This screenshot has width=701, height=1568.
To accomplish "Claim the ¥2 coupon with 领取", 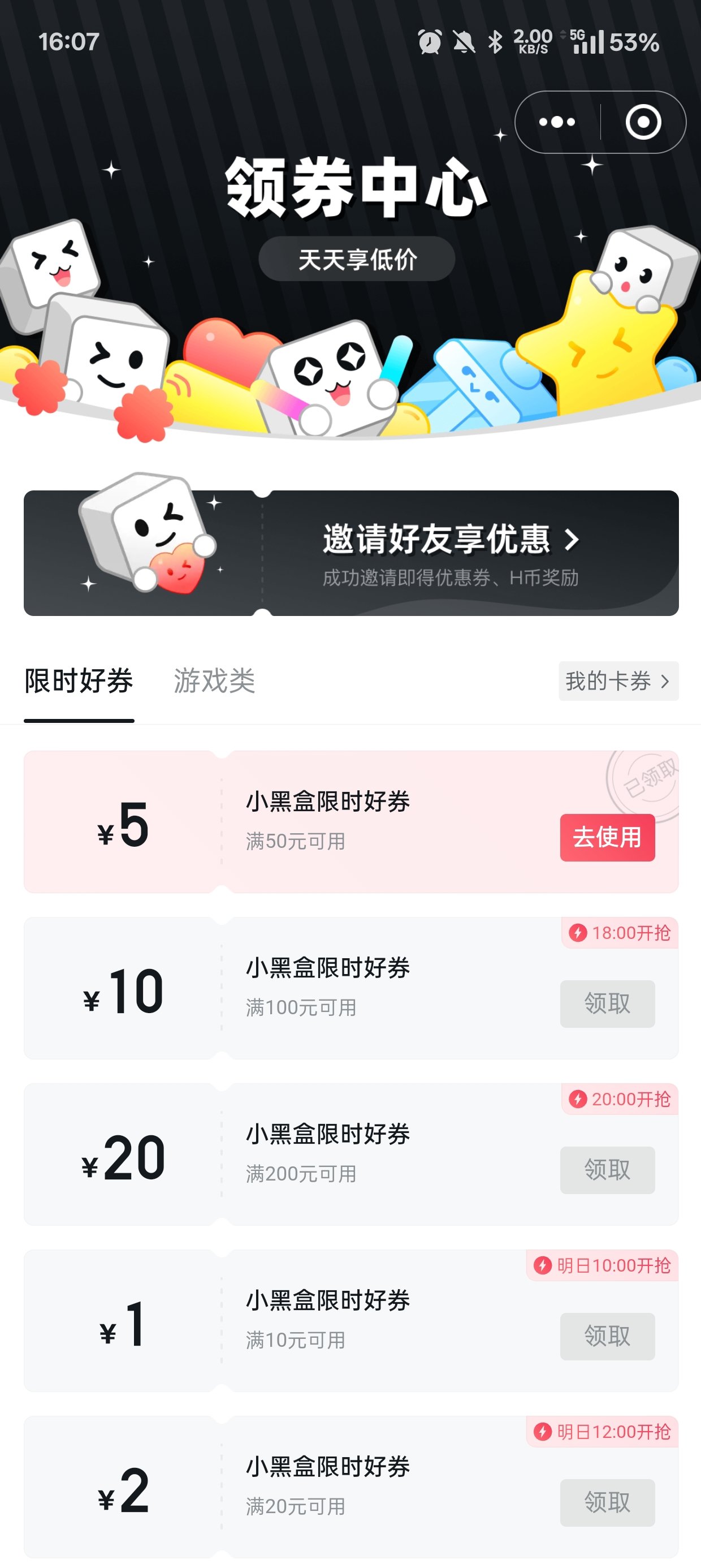I will point(607,1502).
